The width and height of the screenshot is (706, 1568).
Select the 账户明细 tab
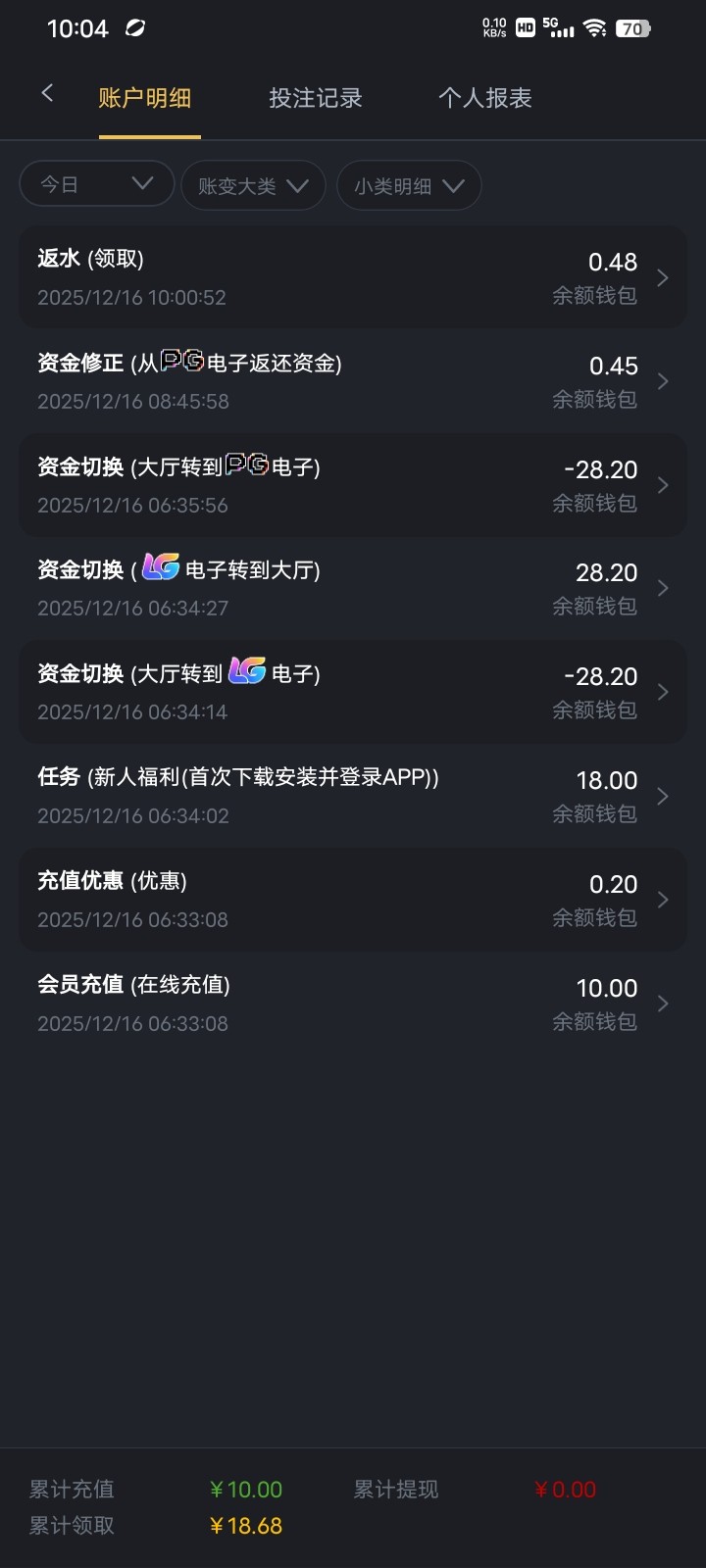click(145, 98)
